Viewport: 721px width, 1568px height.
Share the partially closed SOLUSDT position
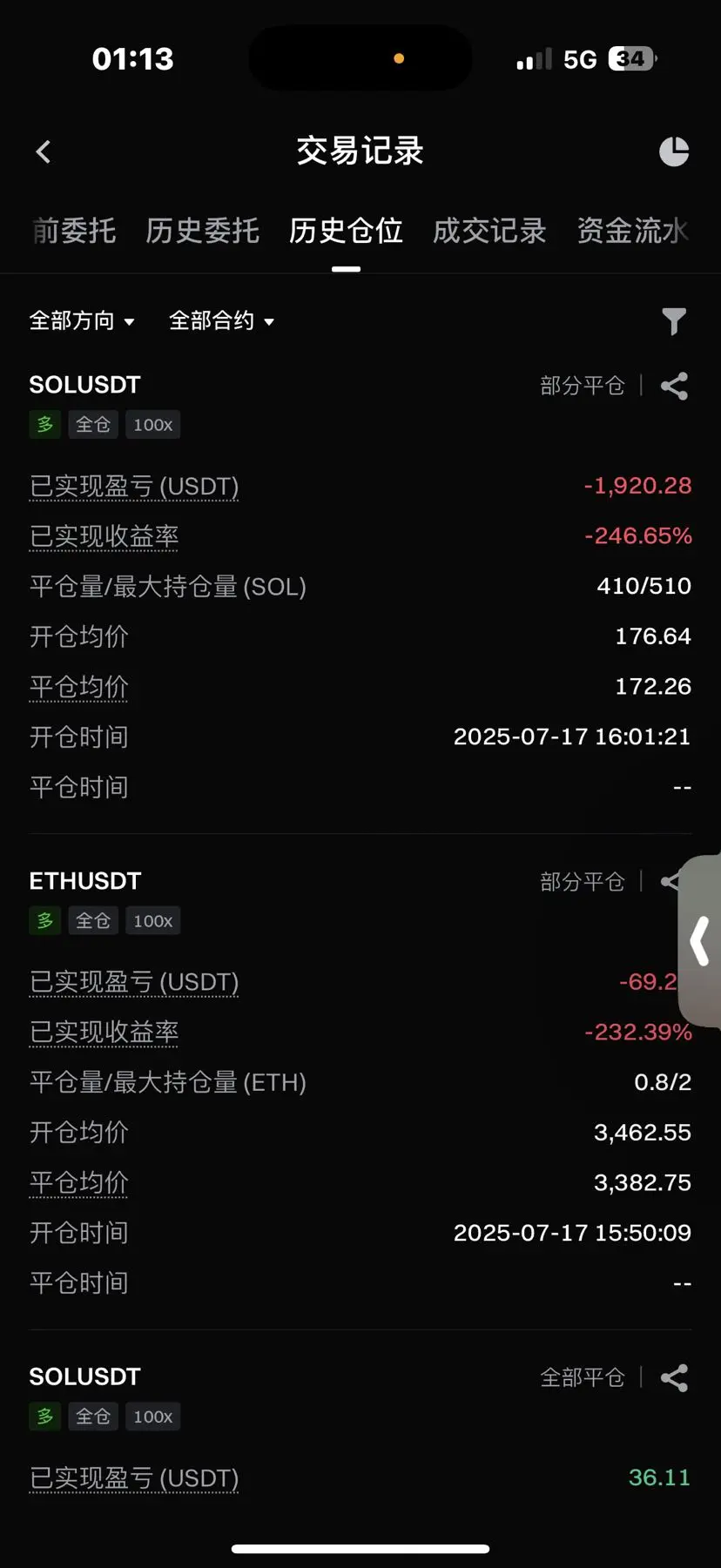point(674,386)
